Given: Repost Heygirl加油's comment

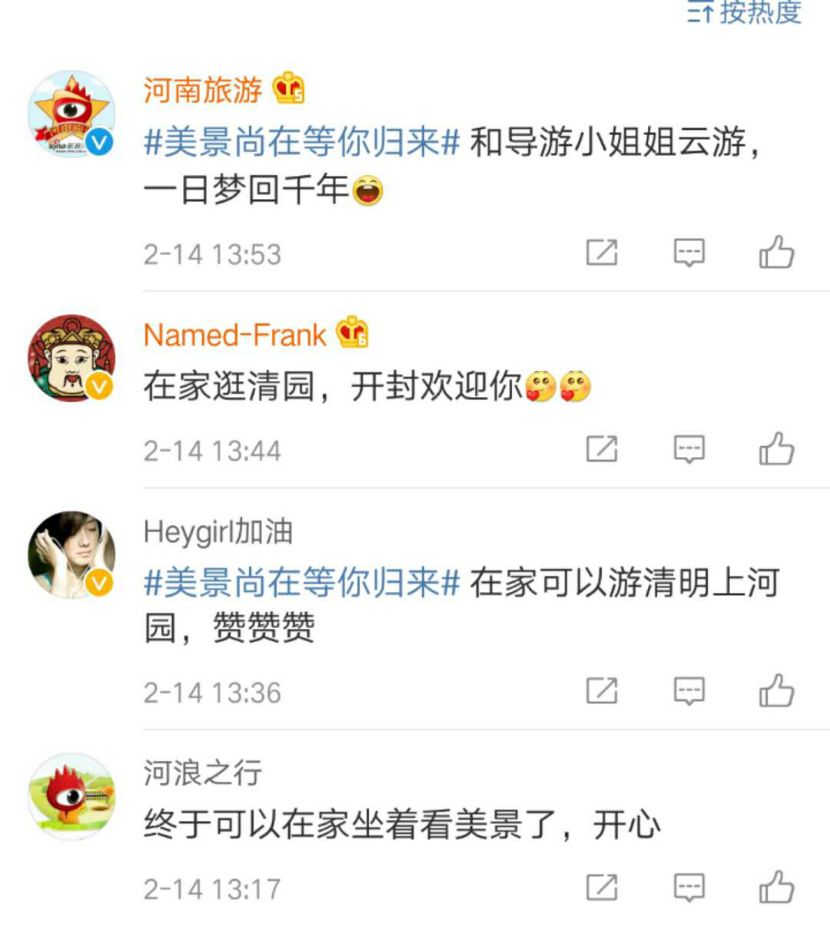Looking at the screenshot, I should 601,691.
